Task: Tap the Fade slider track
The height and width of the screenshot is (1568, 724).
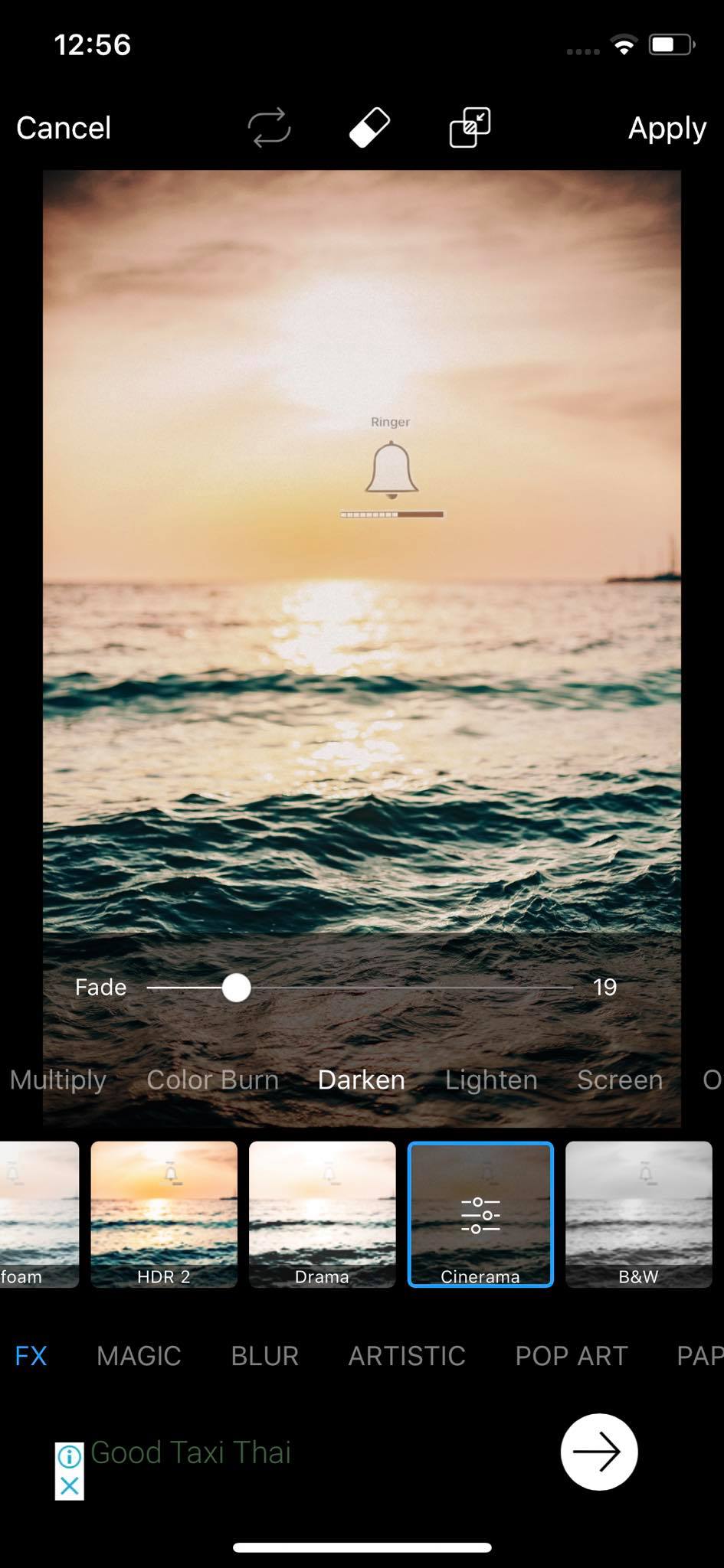Action: pos(398,988)
